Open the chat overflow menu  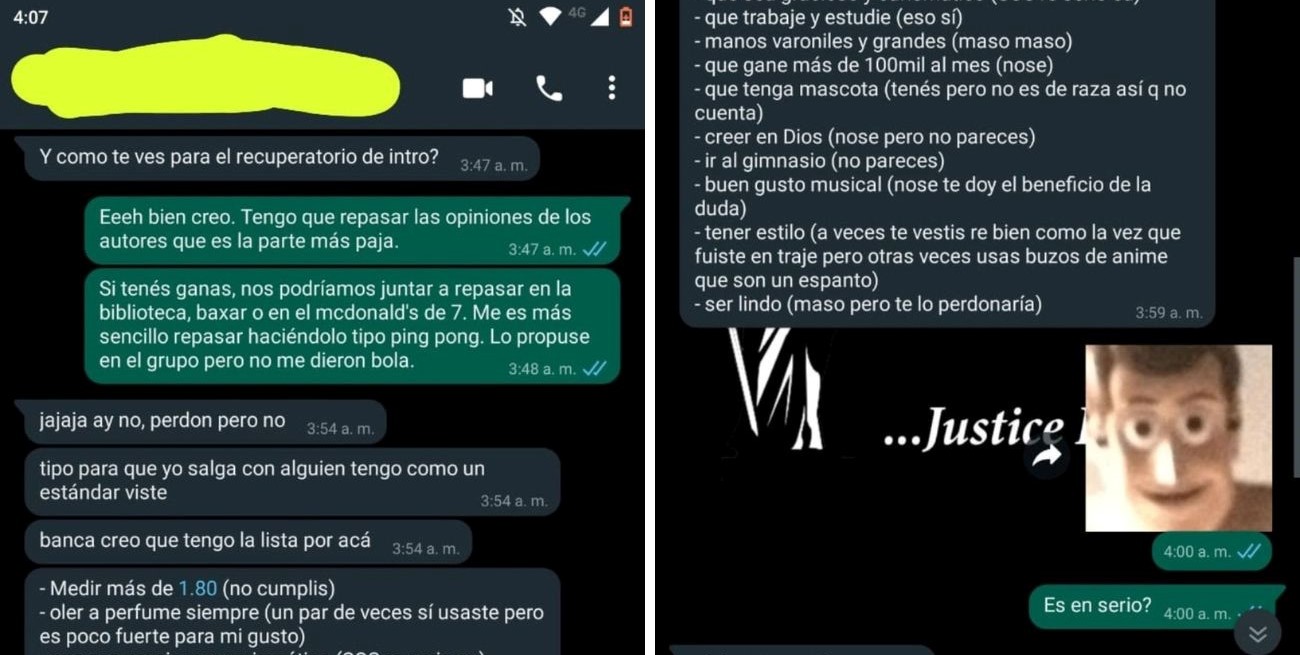click(612, 88)
